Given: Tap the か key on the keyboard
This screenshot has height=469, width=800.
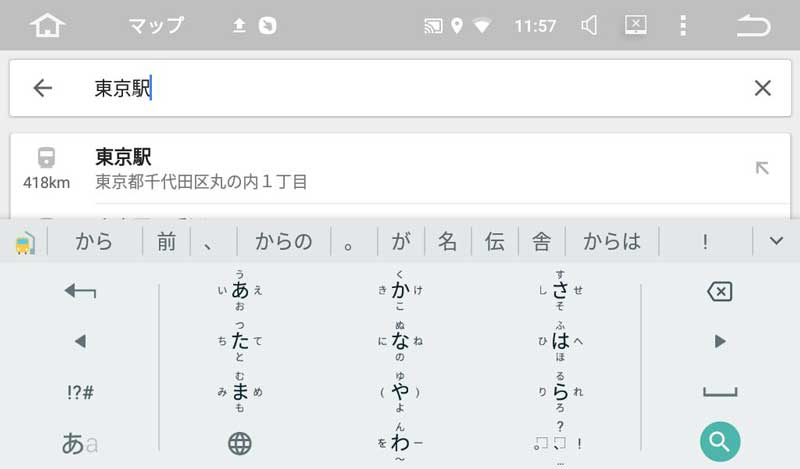Looking at the screenshot, I should tap(399, 291).
